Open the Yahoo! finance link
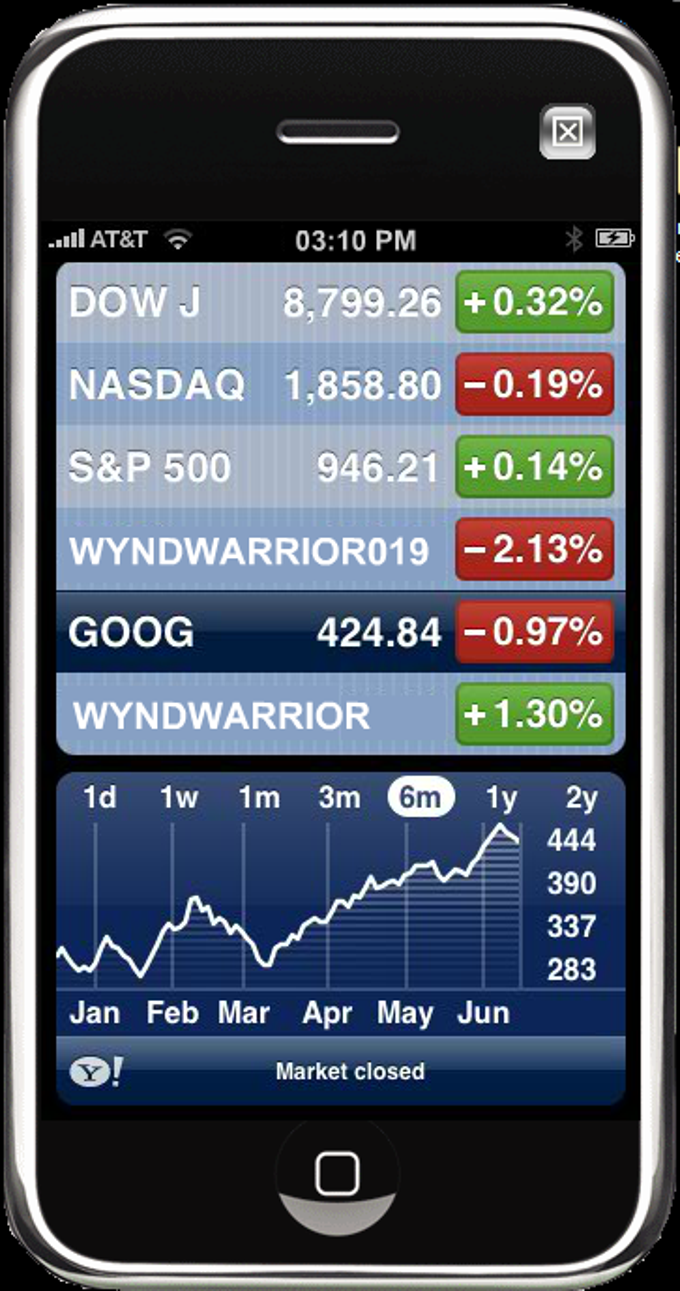The image size is (680, 1291). (96, 1072)
